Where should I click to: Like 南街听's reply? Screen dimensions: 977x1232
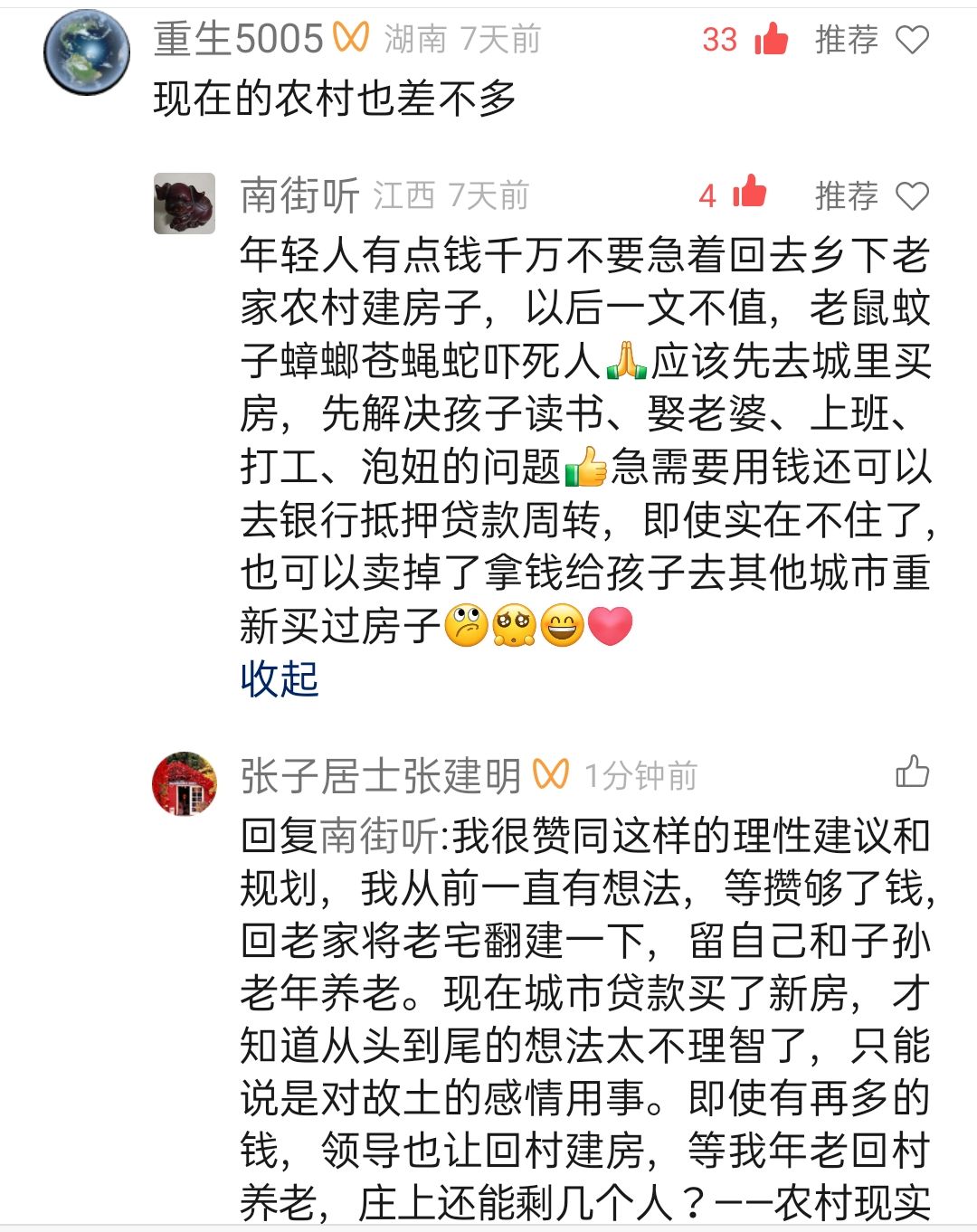click(x=749, y=194)
